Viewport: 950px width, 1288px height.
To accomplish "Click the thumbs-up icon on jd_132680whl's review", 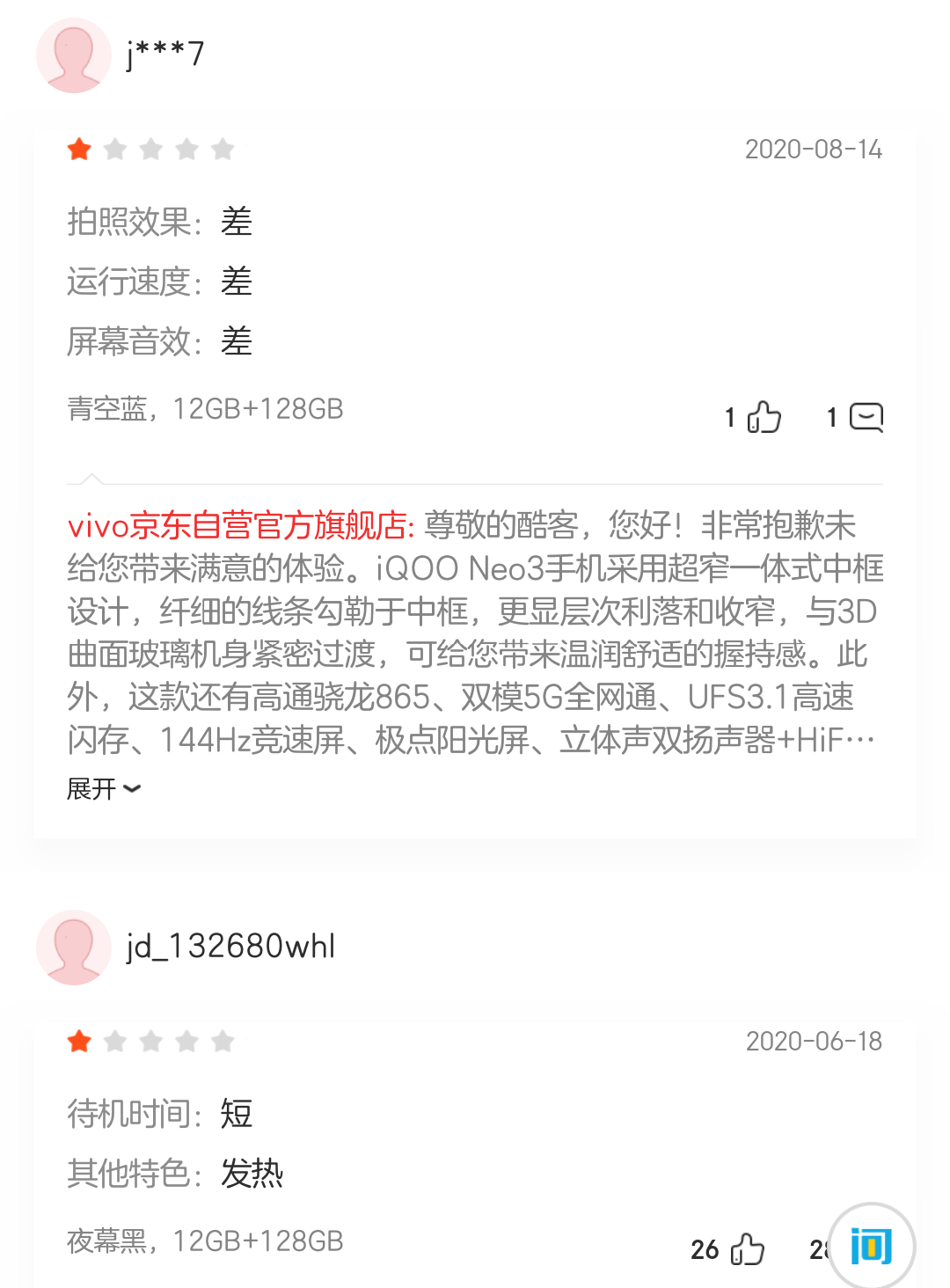I will [x=749, y=1249].
